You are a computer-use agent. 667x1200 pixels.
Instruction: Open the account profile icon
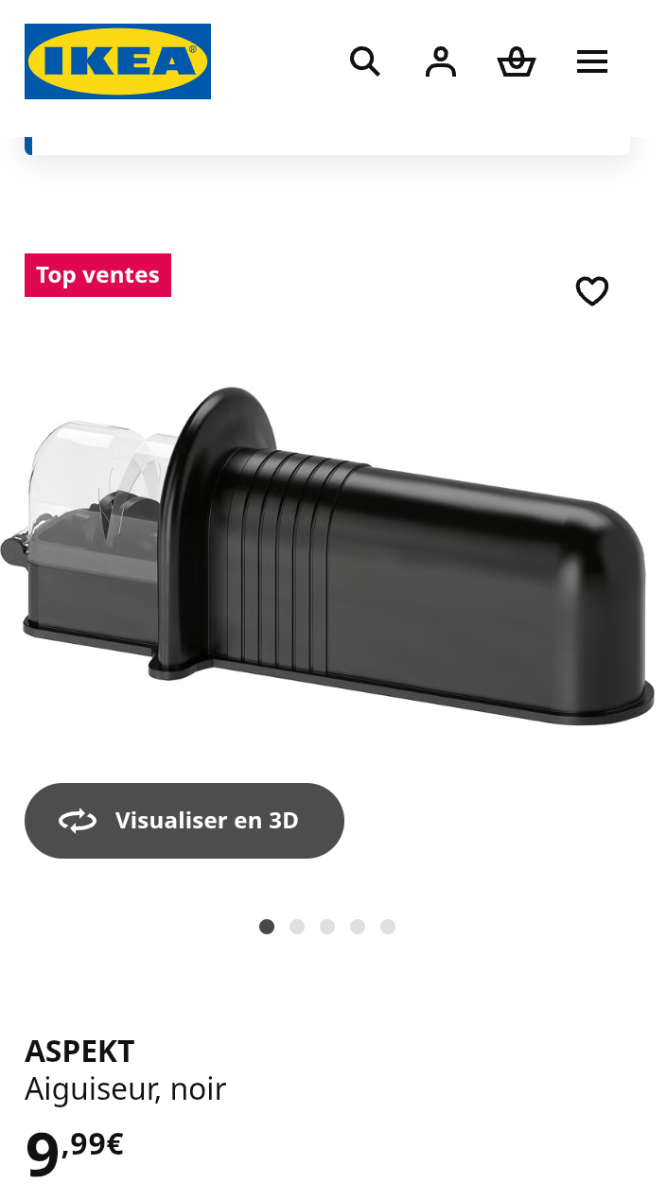pos(440,62)
